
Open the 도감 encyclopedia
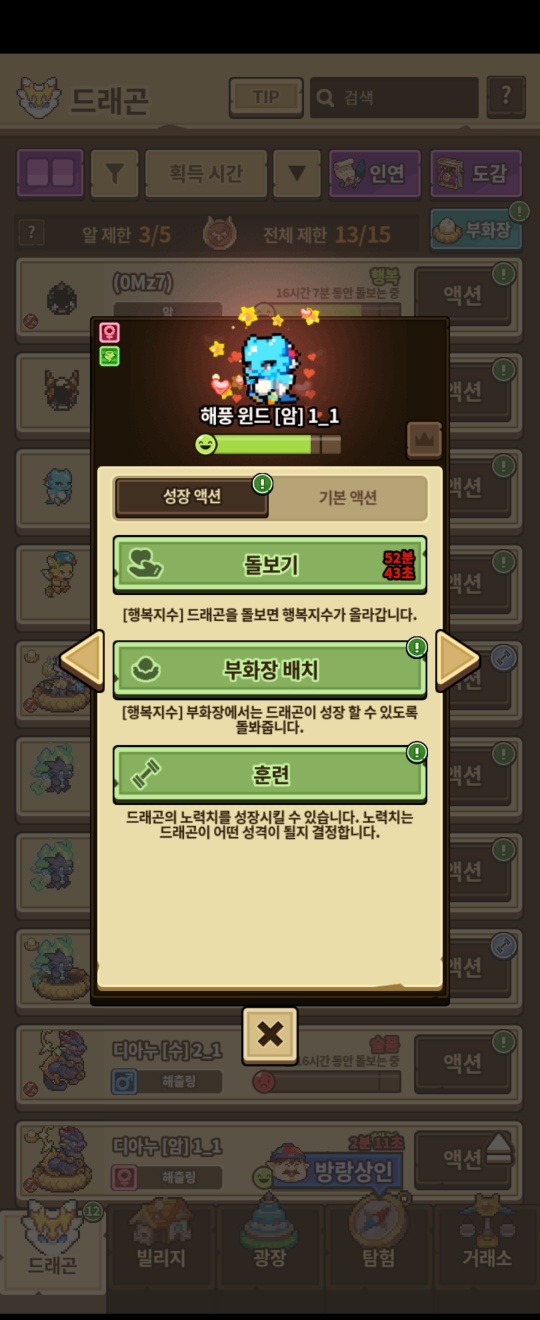coord(477,174)
